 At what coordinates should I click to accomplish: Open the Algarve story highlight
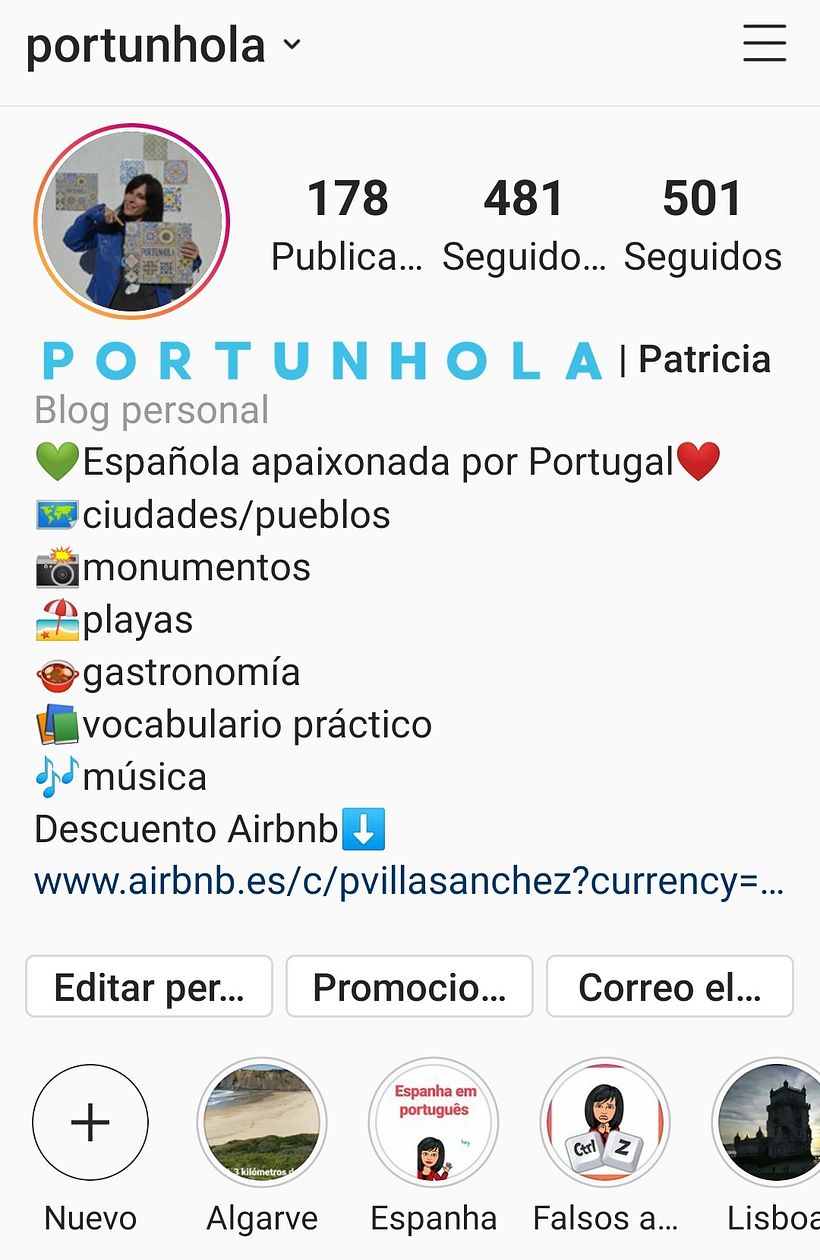[x=262, y=1122]
